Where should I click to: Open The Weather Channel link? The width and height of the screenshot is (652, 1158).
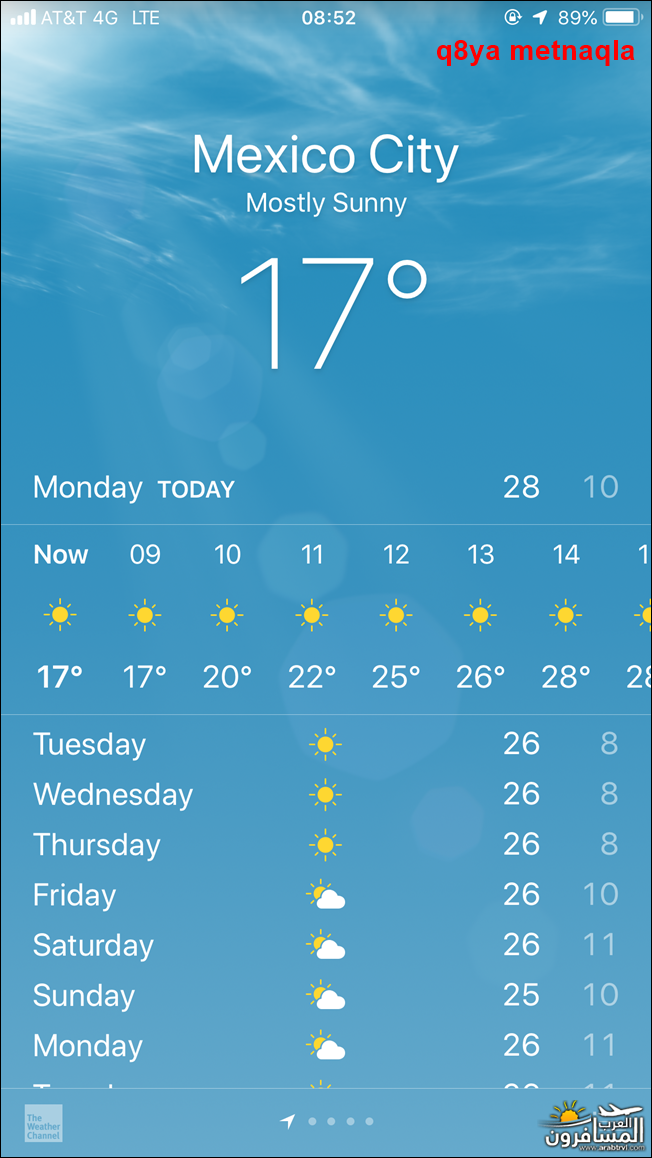click(x=43, y=1123)
